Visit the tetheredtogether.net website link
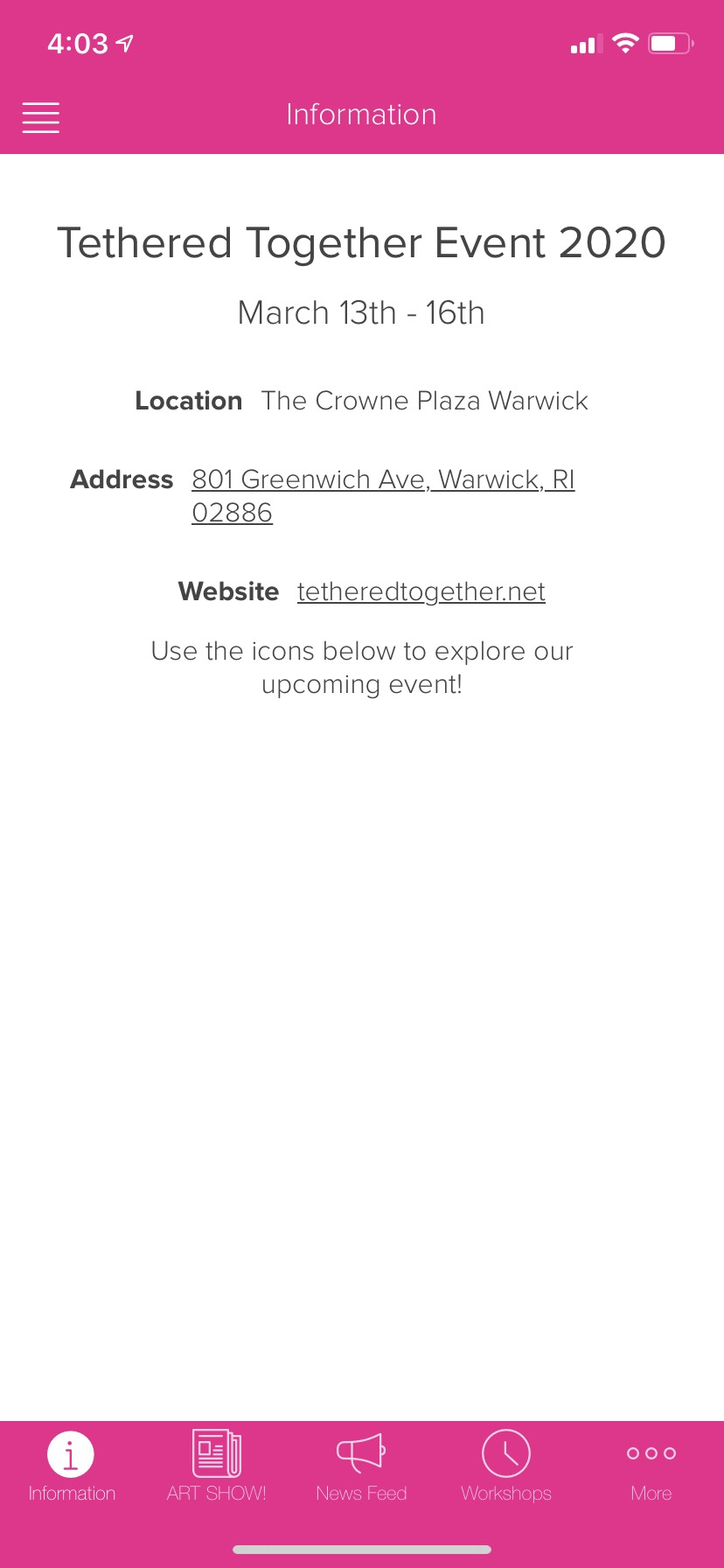The height and width of the screenshot is (1568, 724). coord(421,591)
